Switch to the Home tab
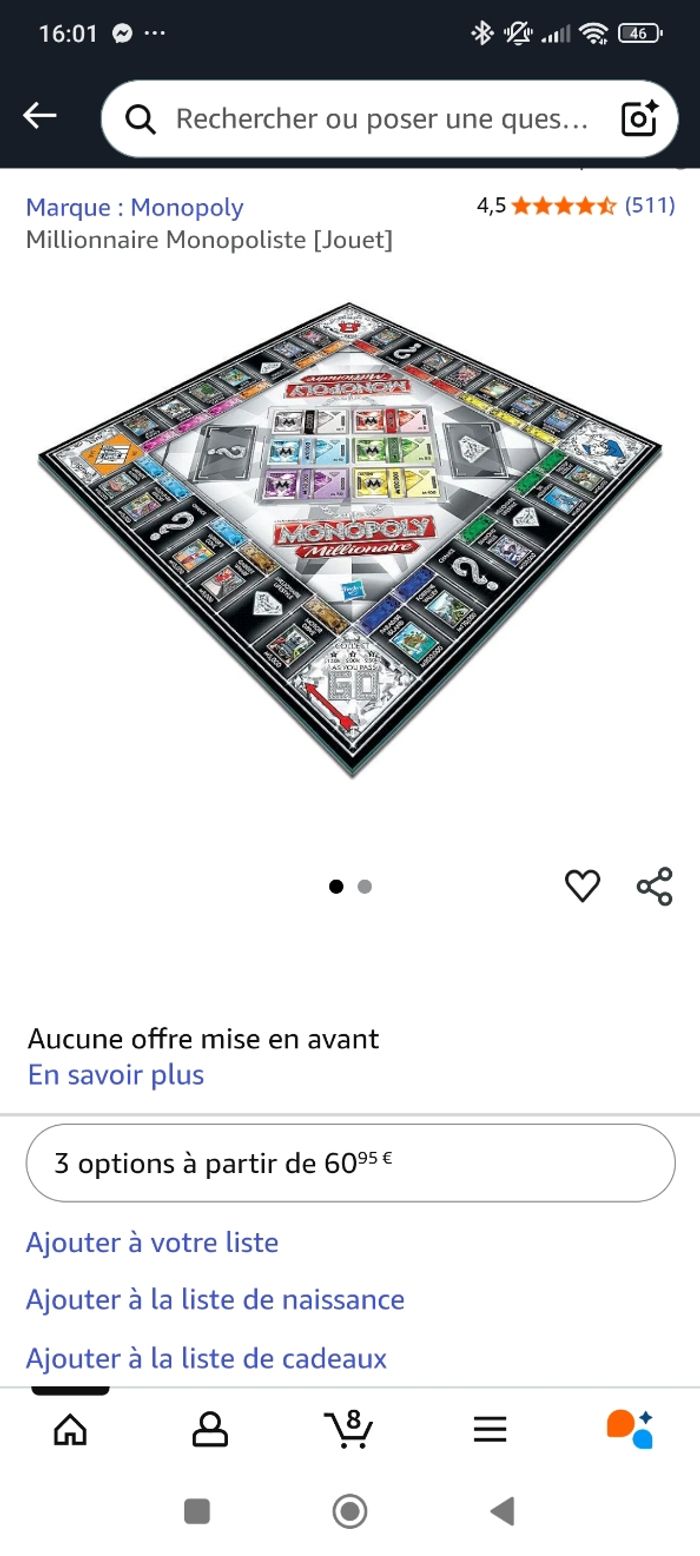The image size is (700, 1556). click(x=70, y=1431)
